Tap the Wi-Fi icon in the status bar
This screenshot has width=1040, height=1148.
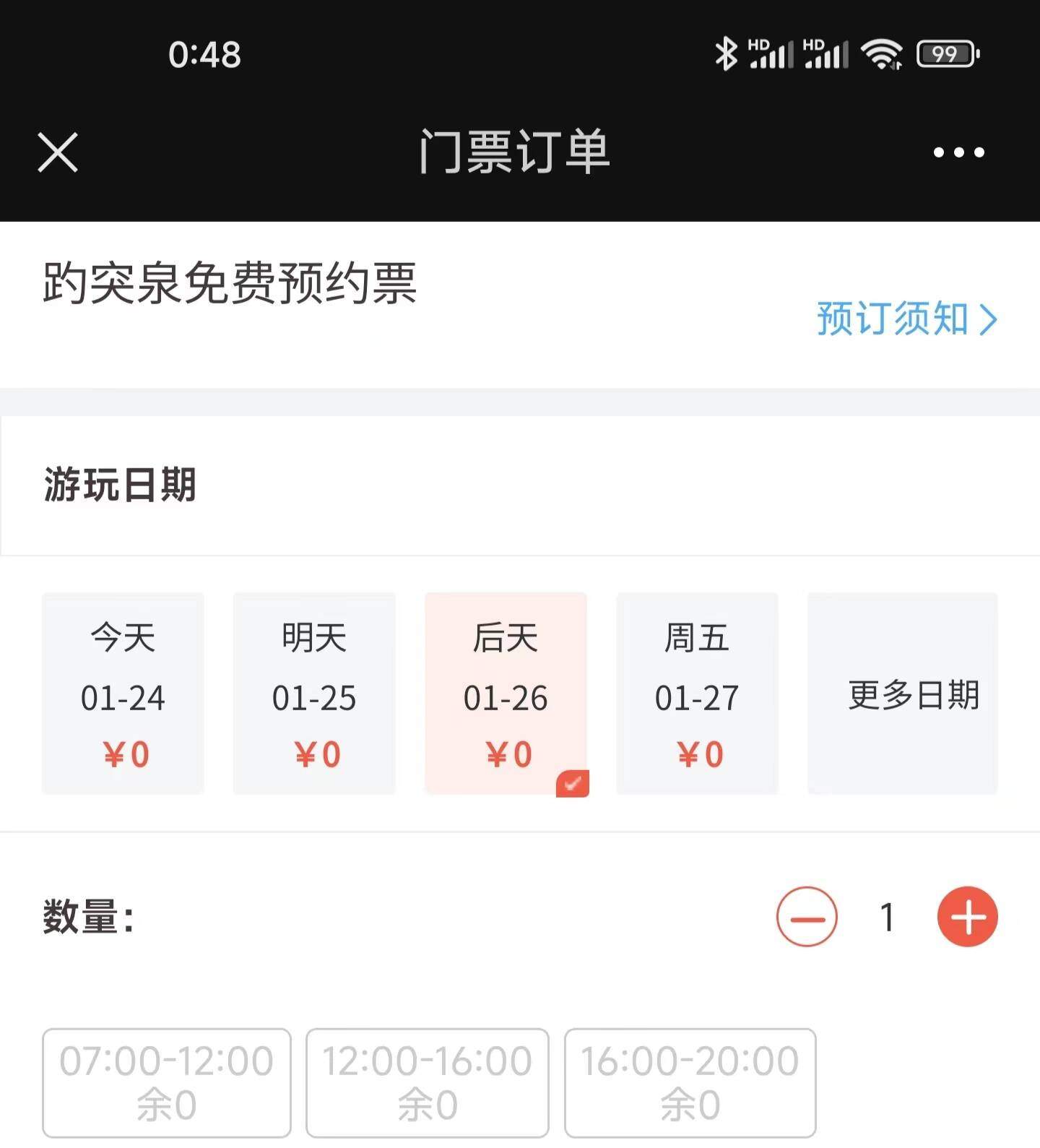pyautogui.click(x=882, y=53)
